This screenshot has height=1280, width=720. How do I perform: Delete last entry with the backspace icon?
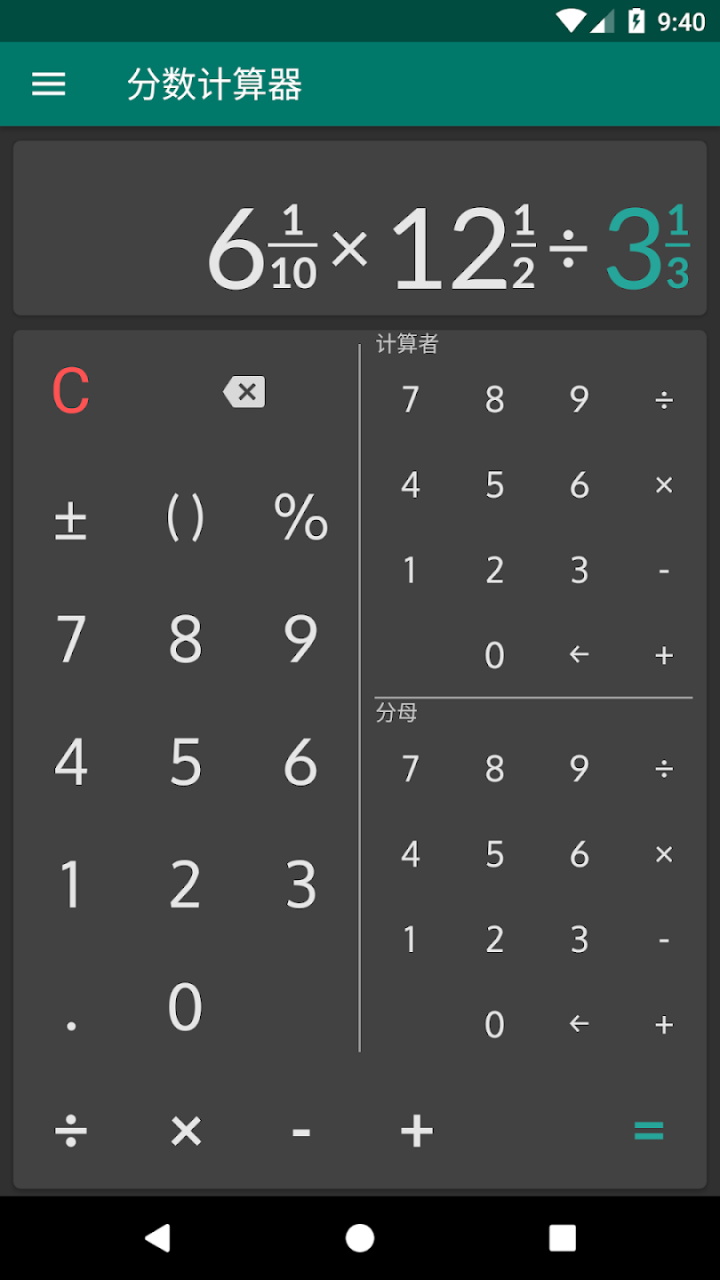coord(244,392)
